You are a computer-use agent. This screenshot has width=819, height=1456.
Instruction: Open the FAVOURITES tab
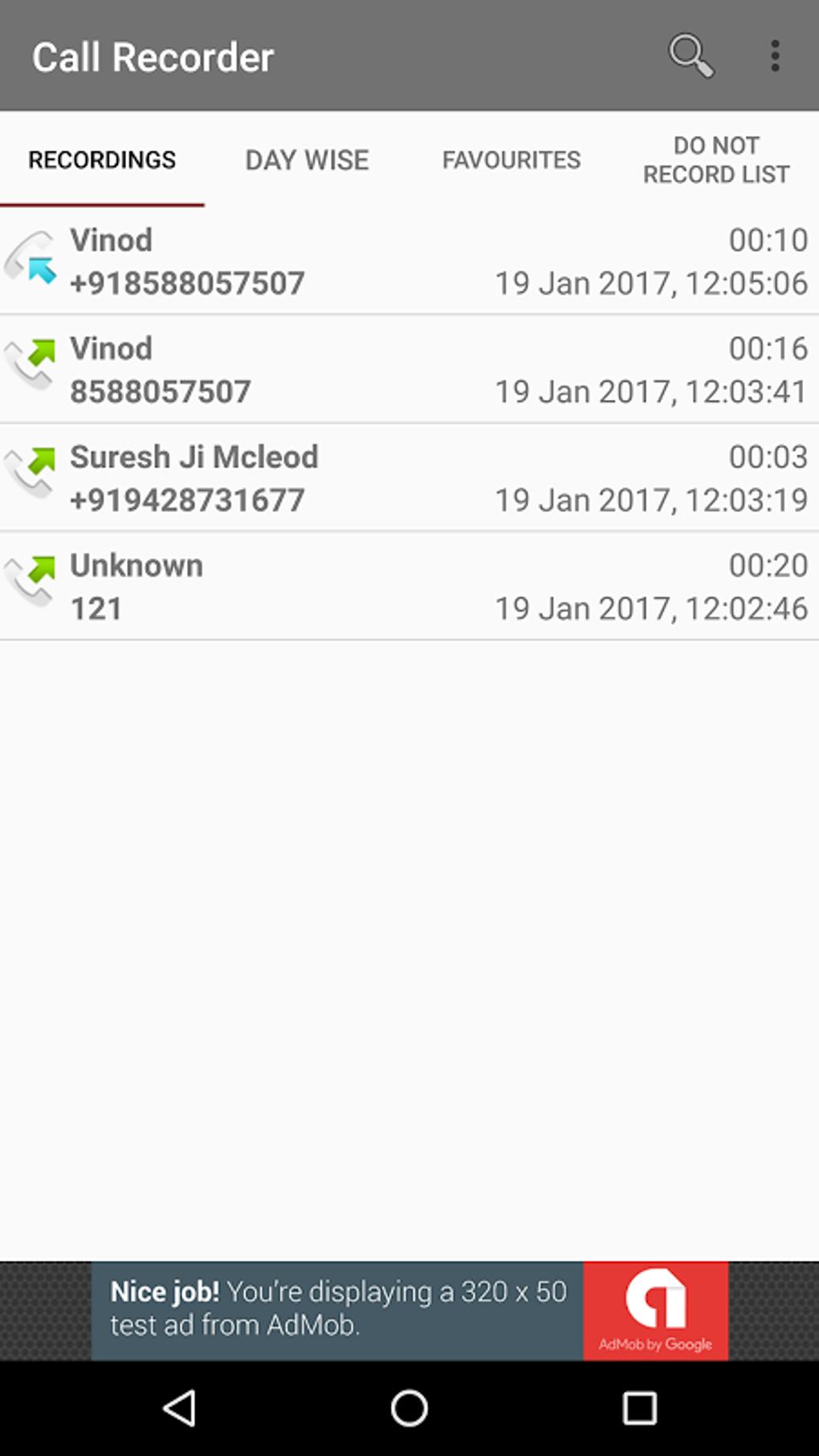point(511,160)
